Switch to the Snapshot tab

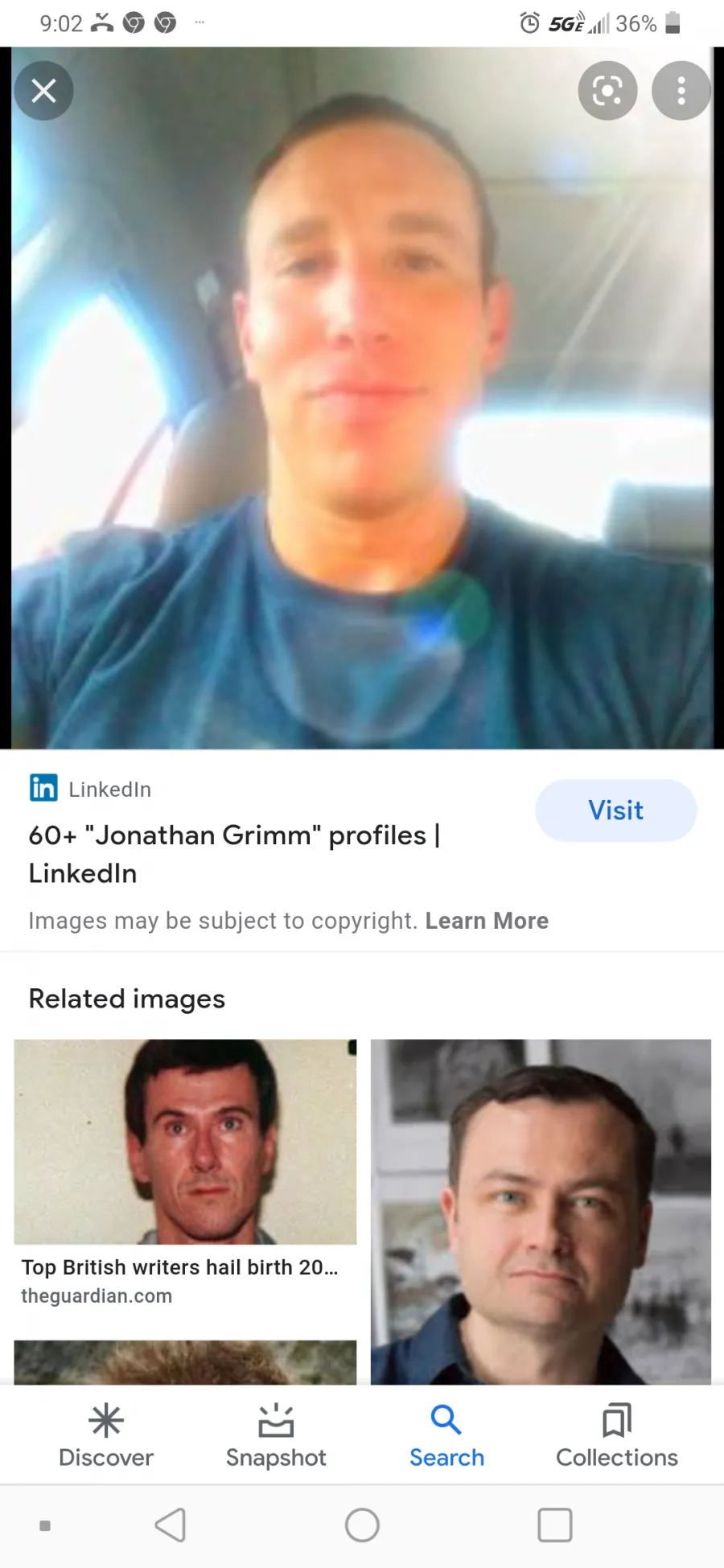click(276, 1436)
